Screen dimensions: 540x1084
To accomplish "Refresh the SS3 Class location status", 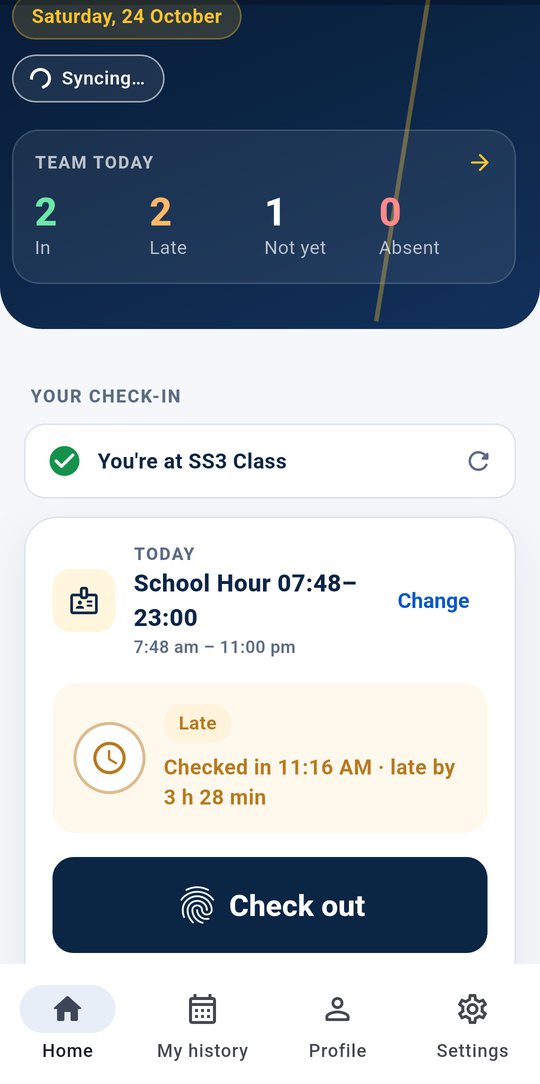I will pyautogui.click(x=478, y=461).
